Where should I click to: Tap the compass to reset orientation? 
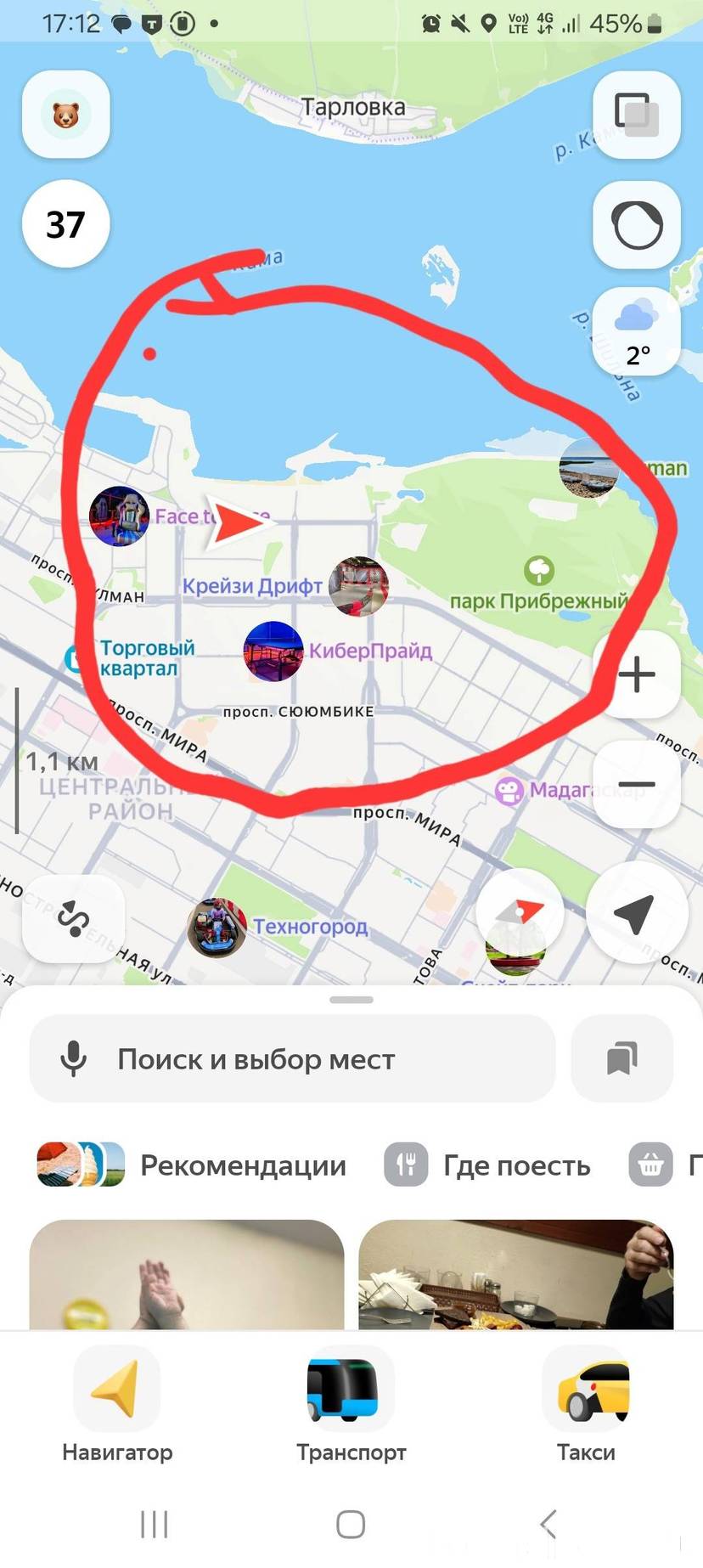[520, 912]
